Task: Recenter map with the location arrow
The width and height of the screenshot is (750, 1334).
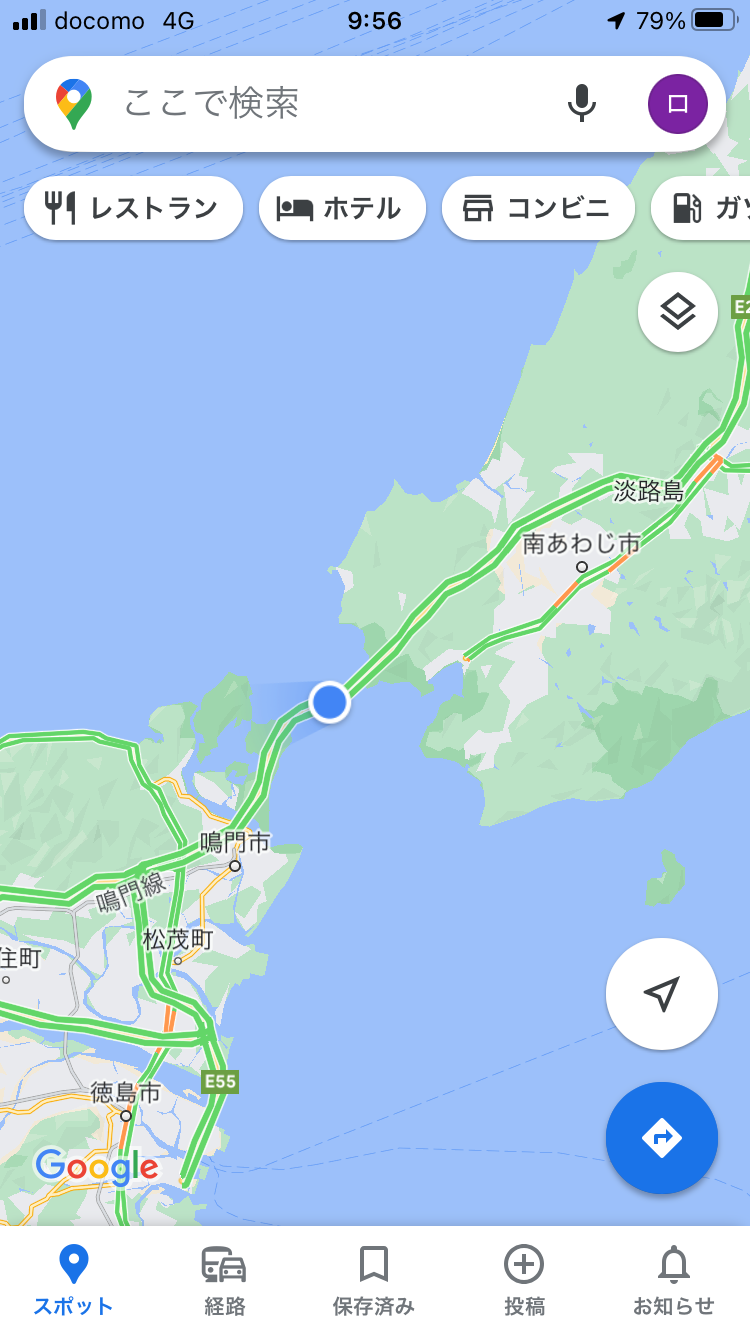Action: [x=661, y=993]
